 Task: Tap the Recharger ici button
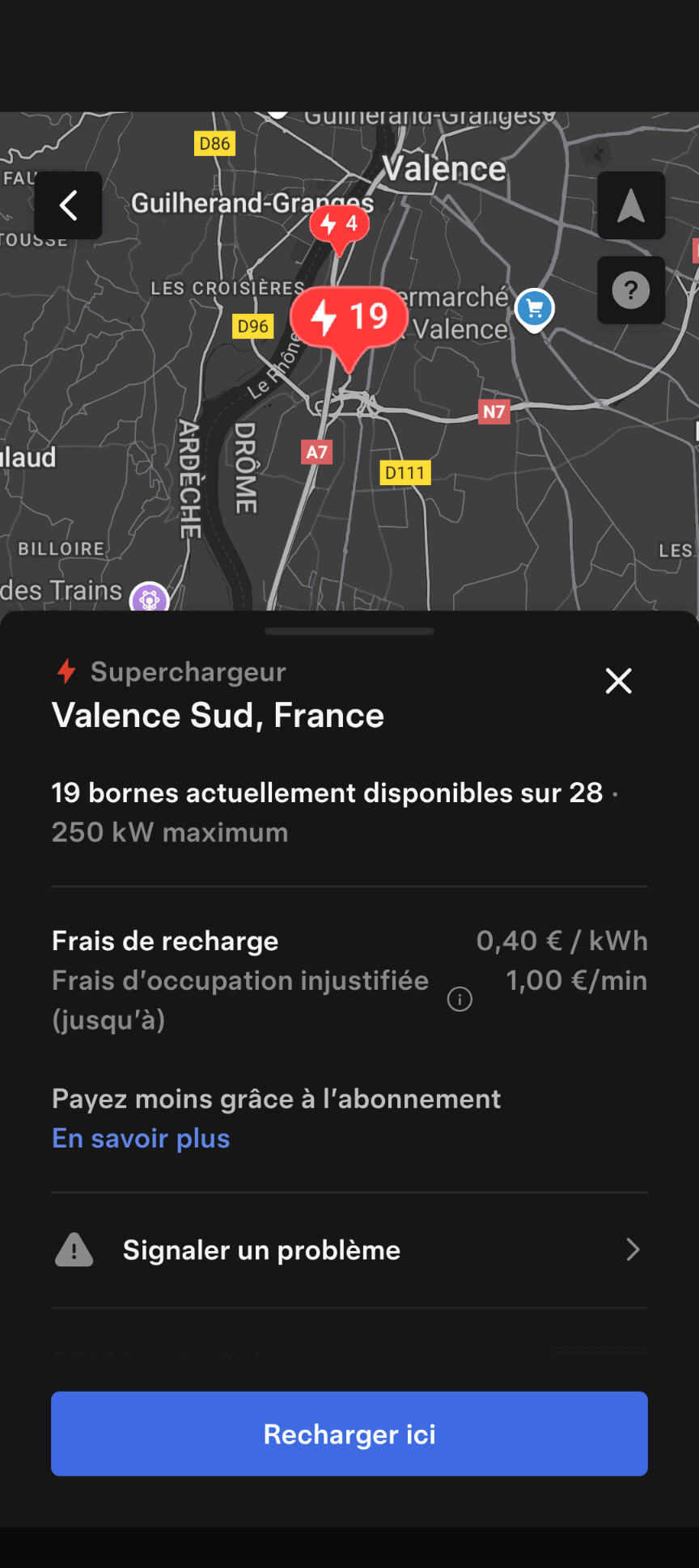click(x=349, y=1434)
